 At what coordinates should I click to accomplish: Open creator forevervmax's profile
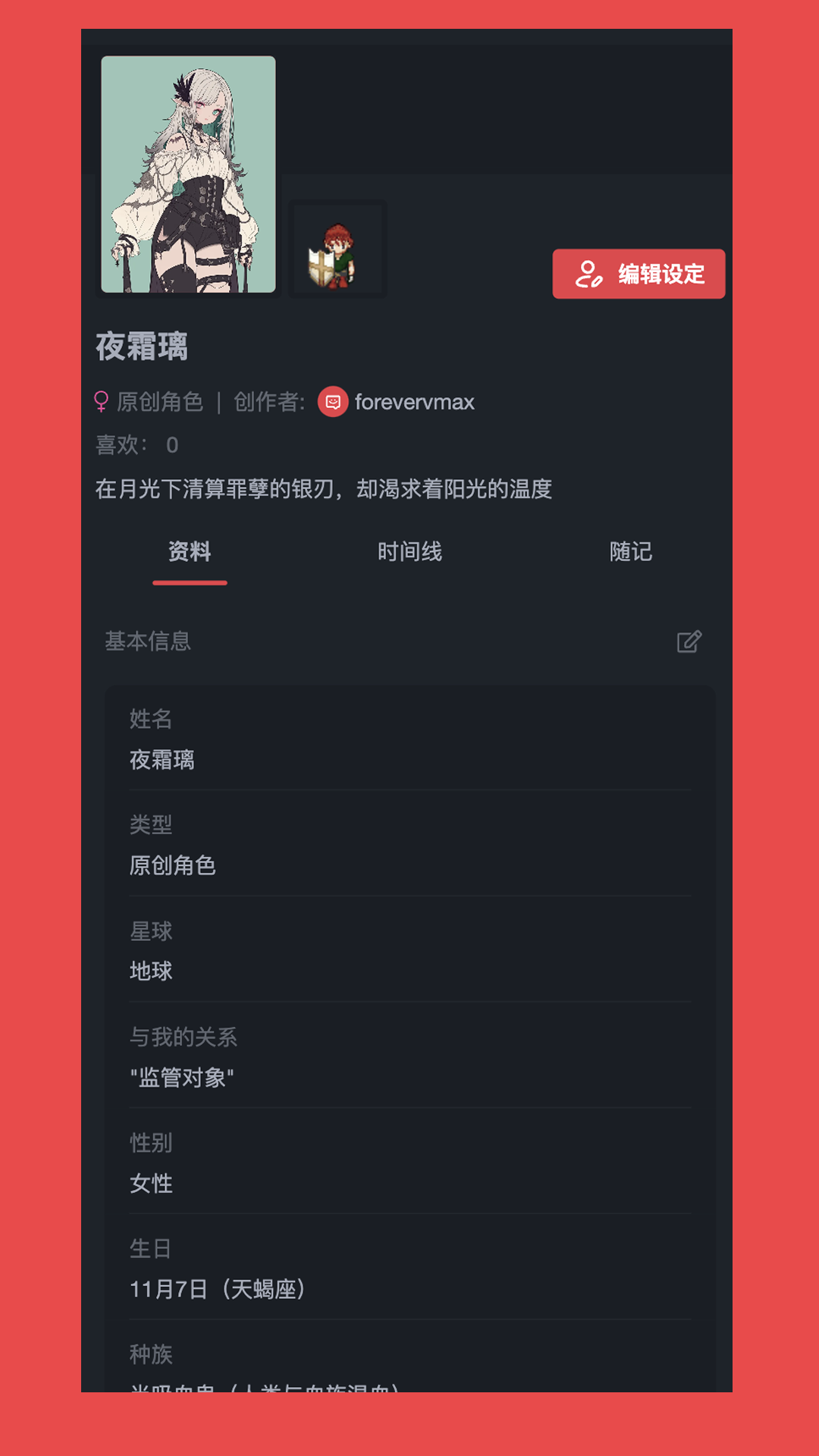[413, 402]
